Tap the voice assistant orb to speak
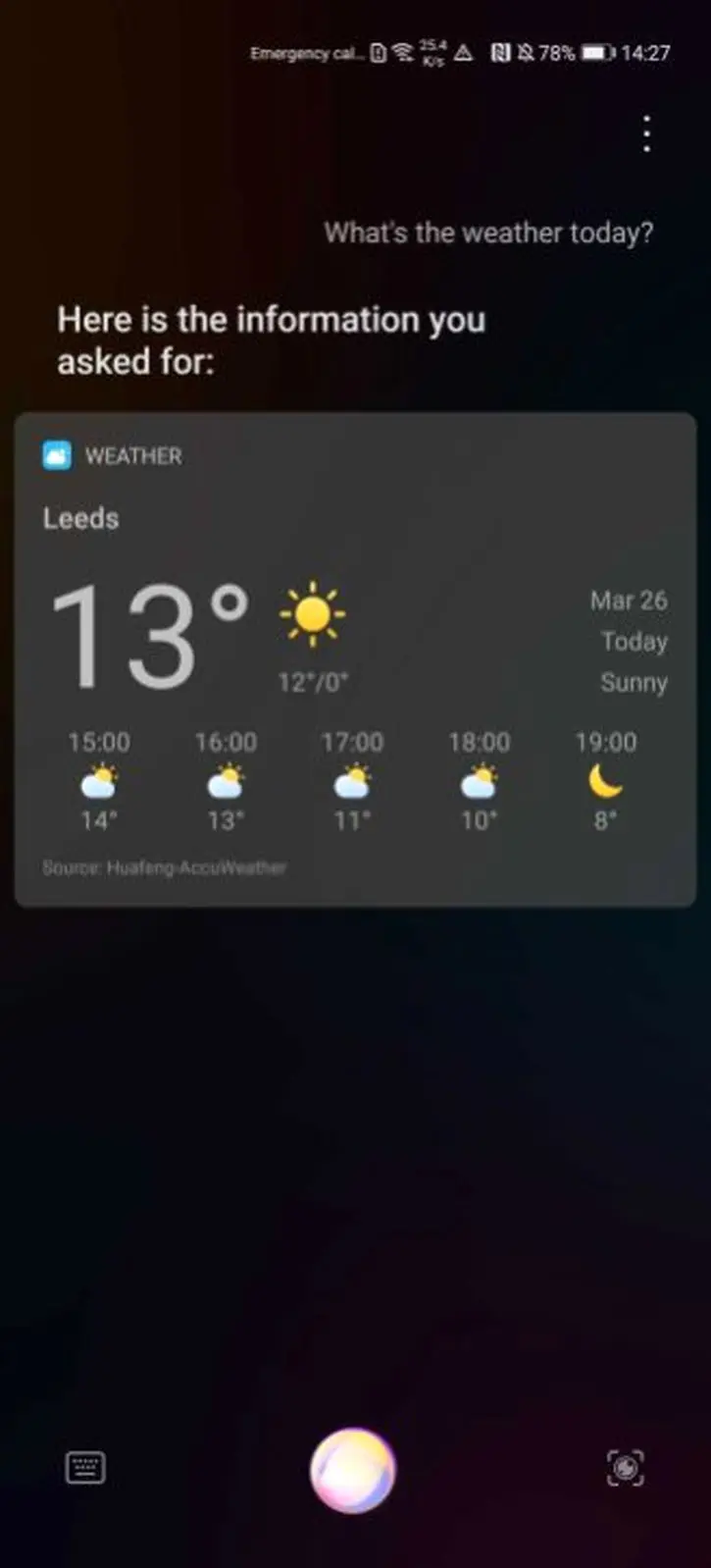This screenshot has width=711, height=1568. (353, 1470)
